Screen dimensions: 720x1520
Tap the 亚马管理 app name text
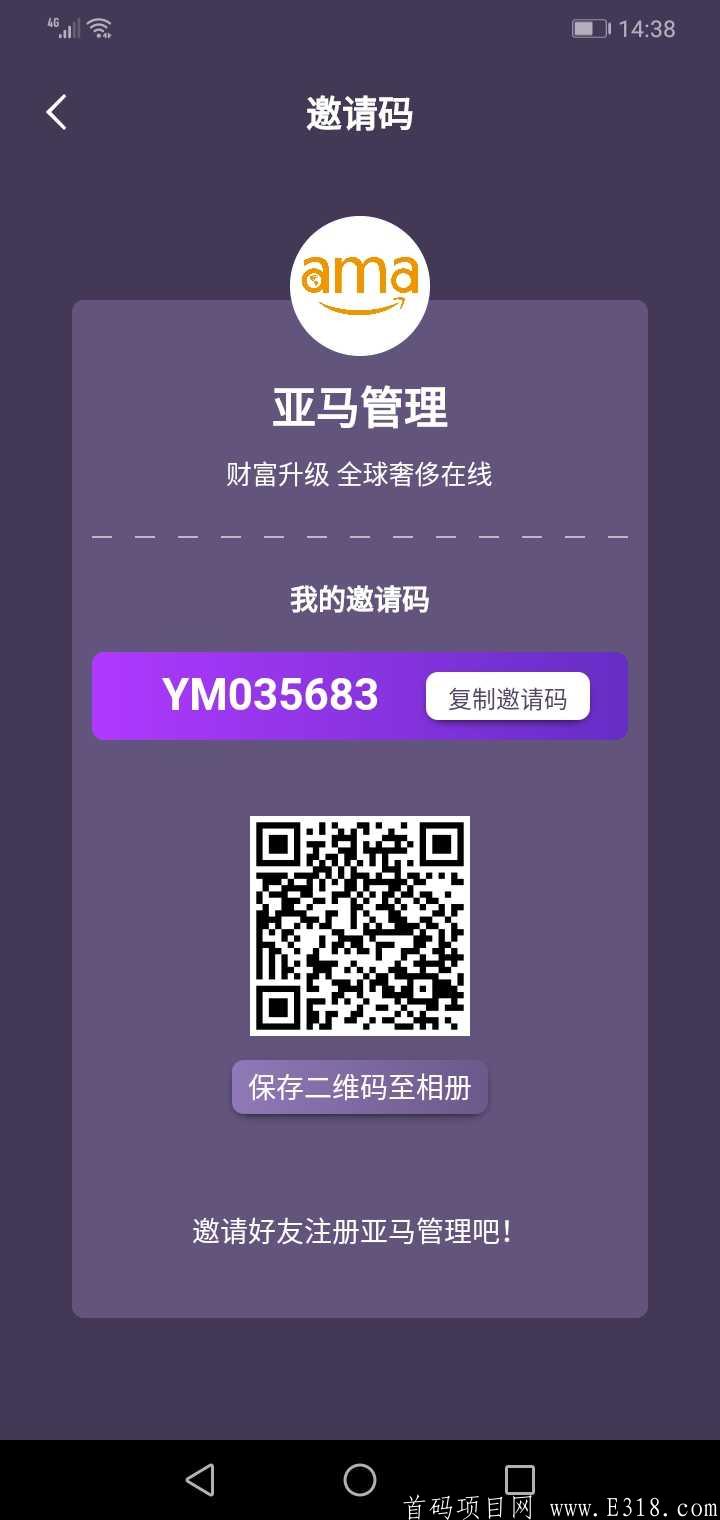click(x=360, y=407)
